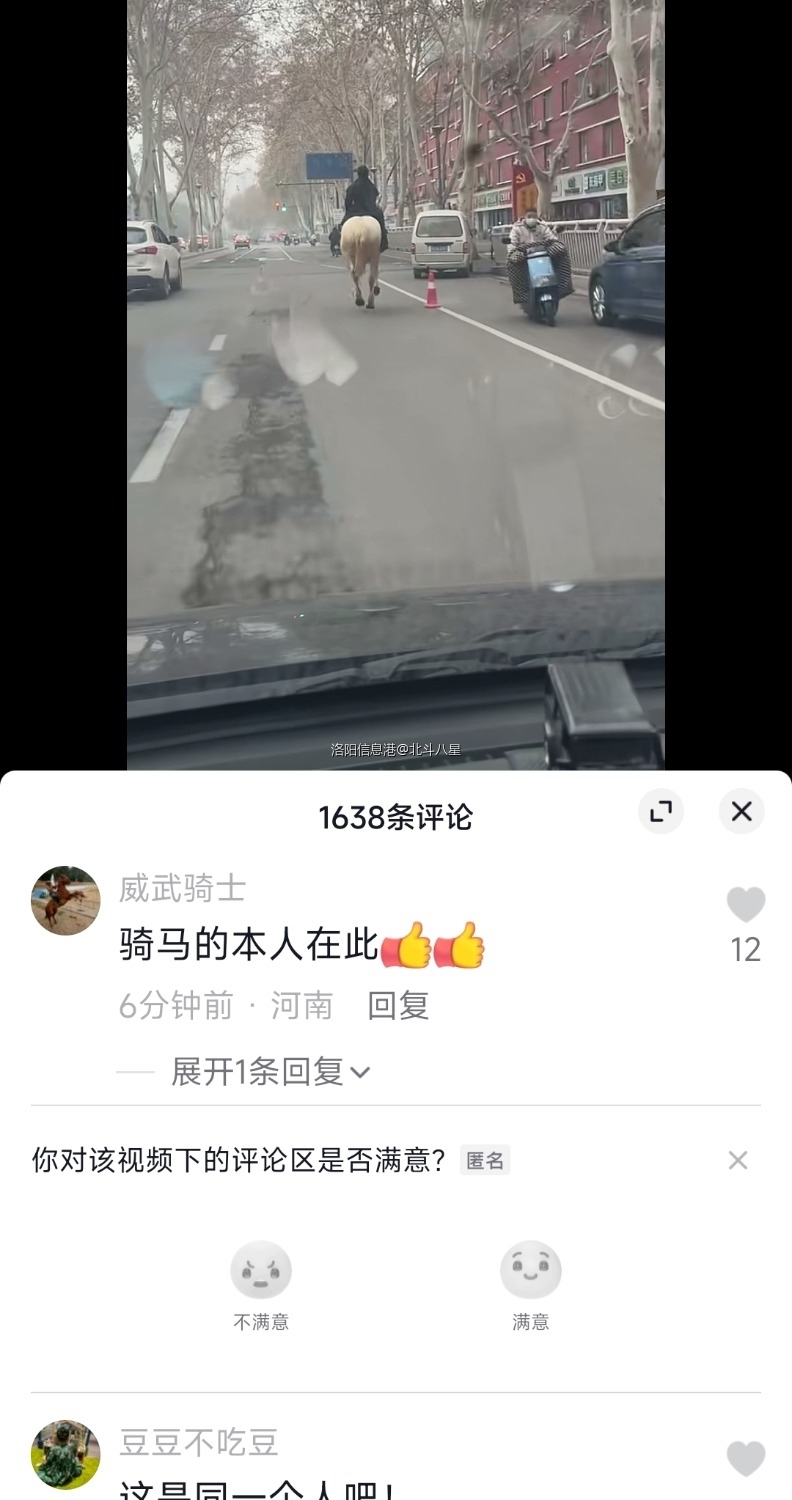Like 豆豆不吃豆's comment

745,1460
